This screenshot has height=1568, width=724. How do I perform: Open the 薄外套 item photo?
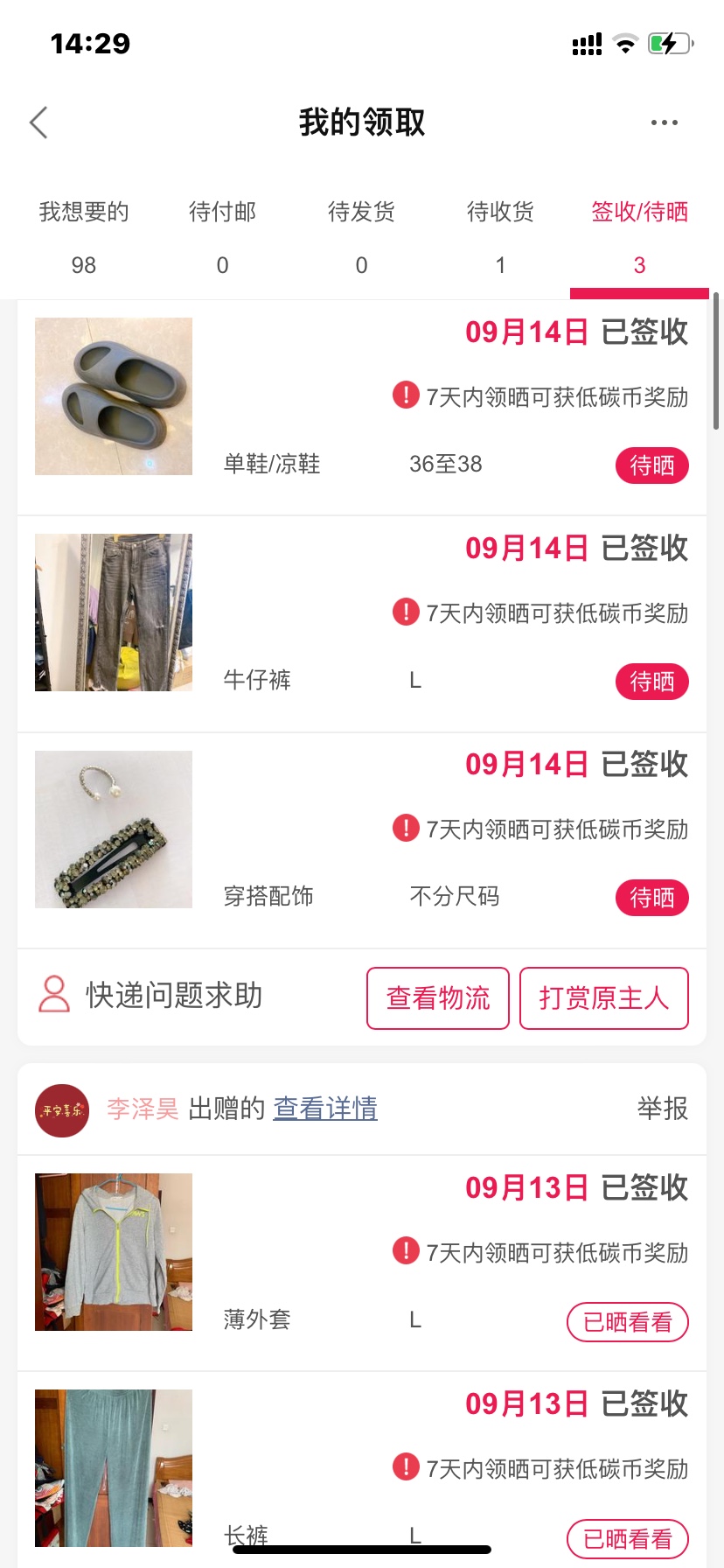click(114, 1252)
